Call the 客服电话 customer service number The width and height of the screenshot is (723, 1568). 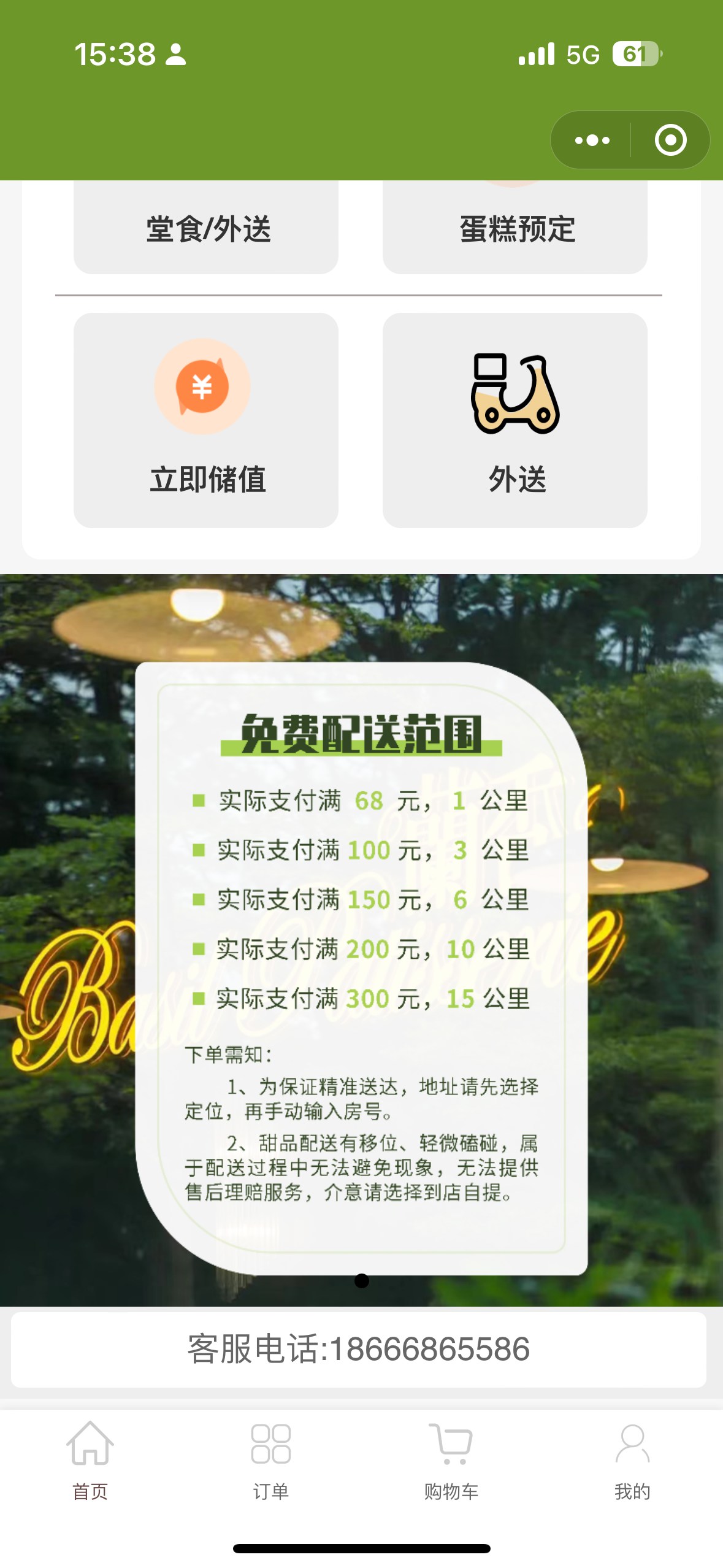tap(359, 1350)
